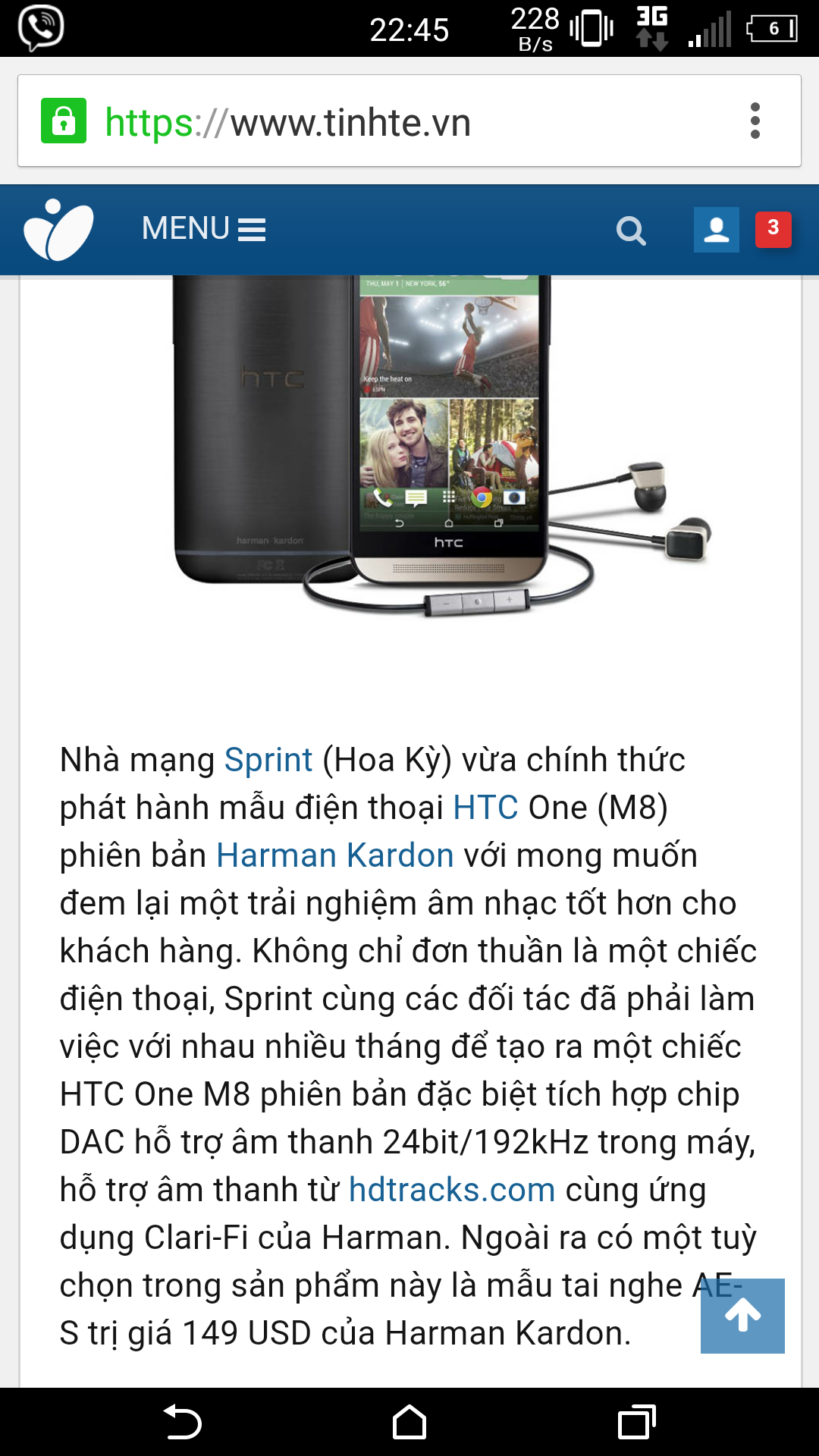The height and width of the screenshot is (1456, 819).
Task: Open the user profile icon
Action: click(x=716, y=229)
